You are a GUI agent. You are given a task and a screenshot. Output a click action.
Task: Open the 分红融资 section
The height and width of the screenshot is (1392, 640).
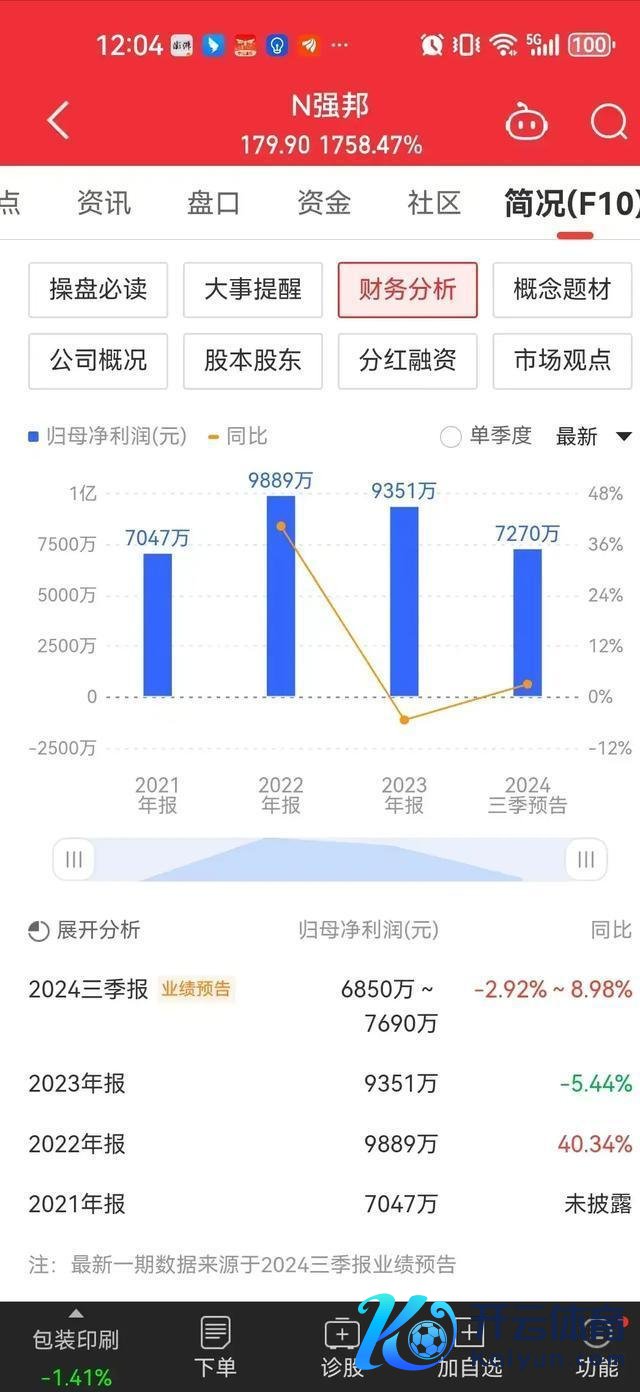[407, 361]
